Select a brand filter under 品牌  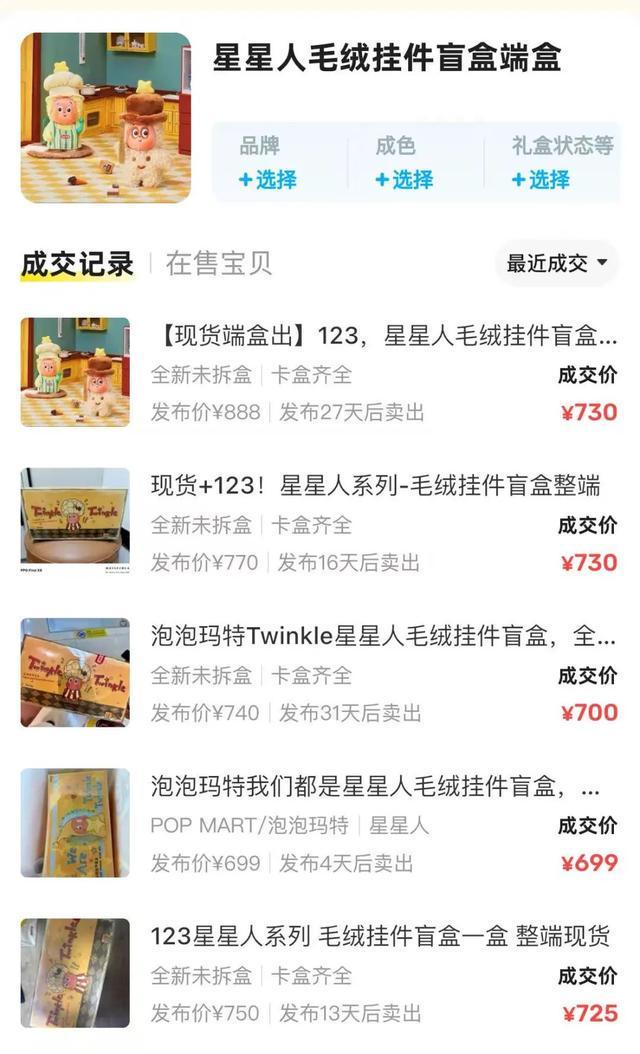click(x=267, y=180)
